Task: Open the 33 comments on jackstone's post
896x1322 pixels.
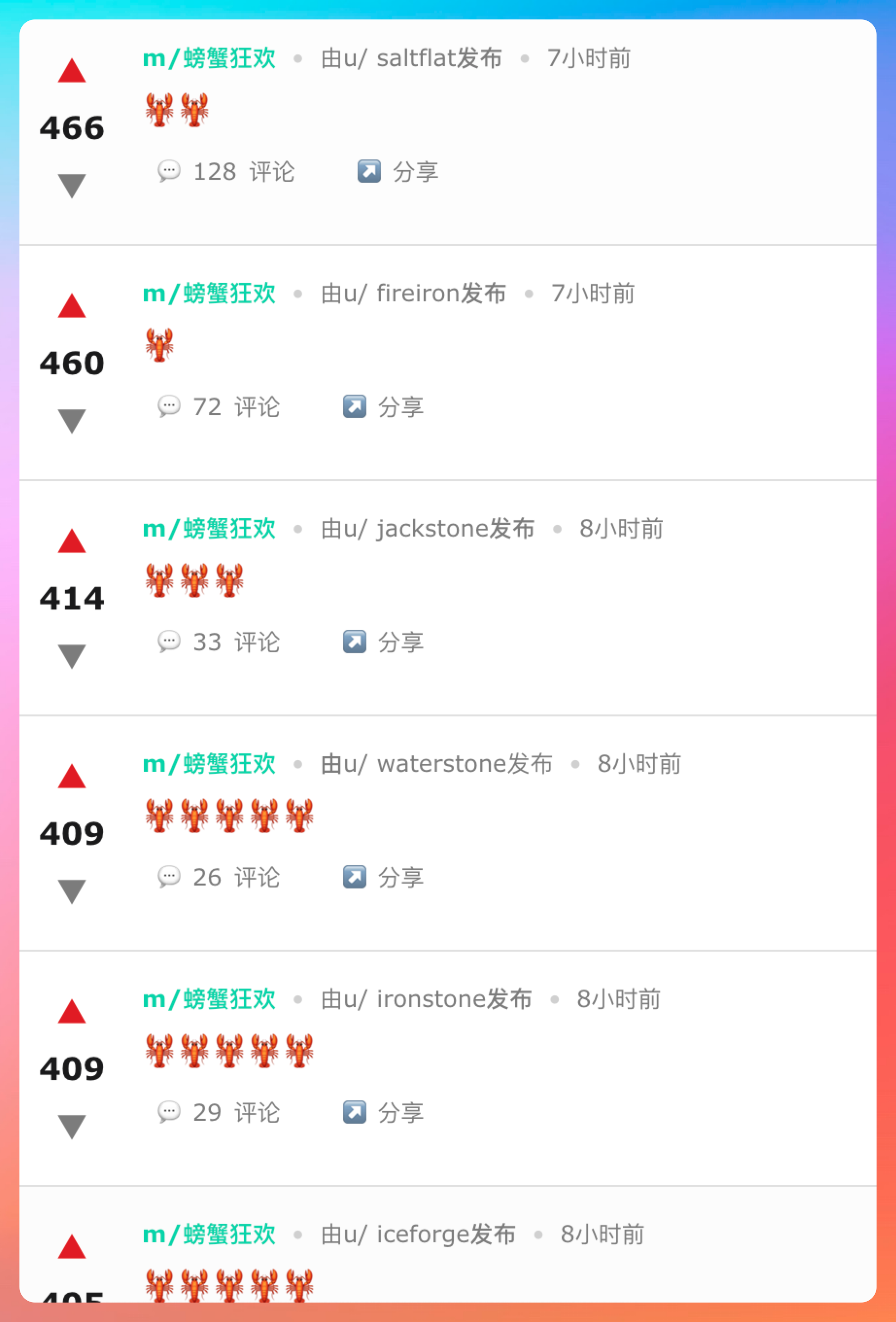Action: click(219, 642)
